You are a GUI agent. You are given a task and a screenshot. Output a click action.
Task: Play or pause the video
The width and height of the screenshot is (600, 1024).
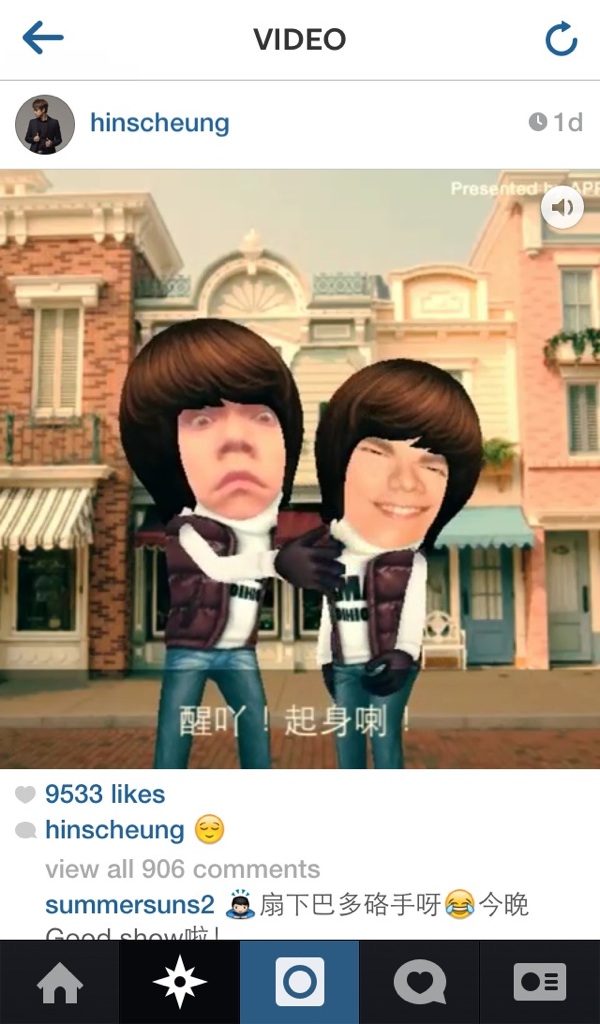click(300, 470)
